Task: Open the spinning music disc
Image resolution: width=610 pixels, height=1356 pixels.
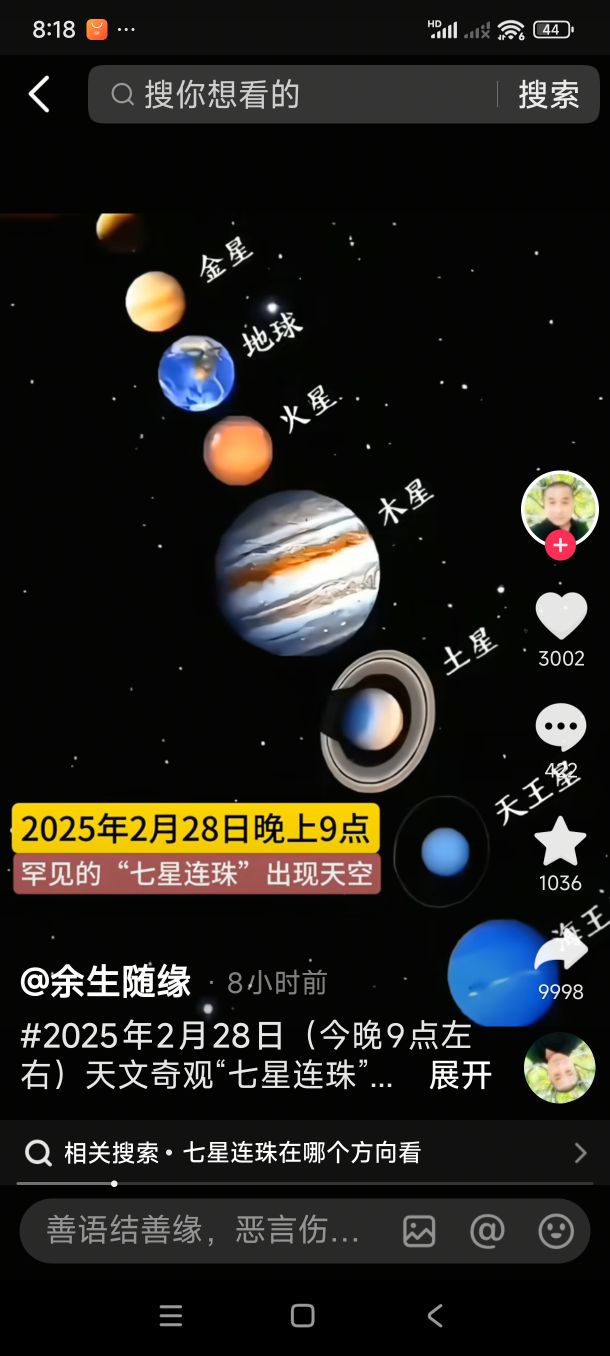Action: tap(559, 1067)
